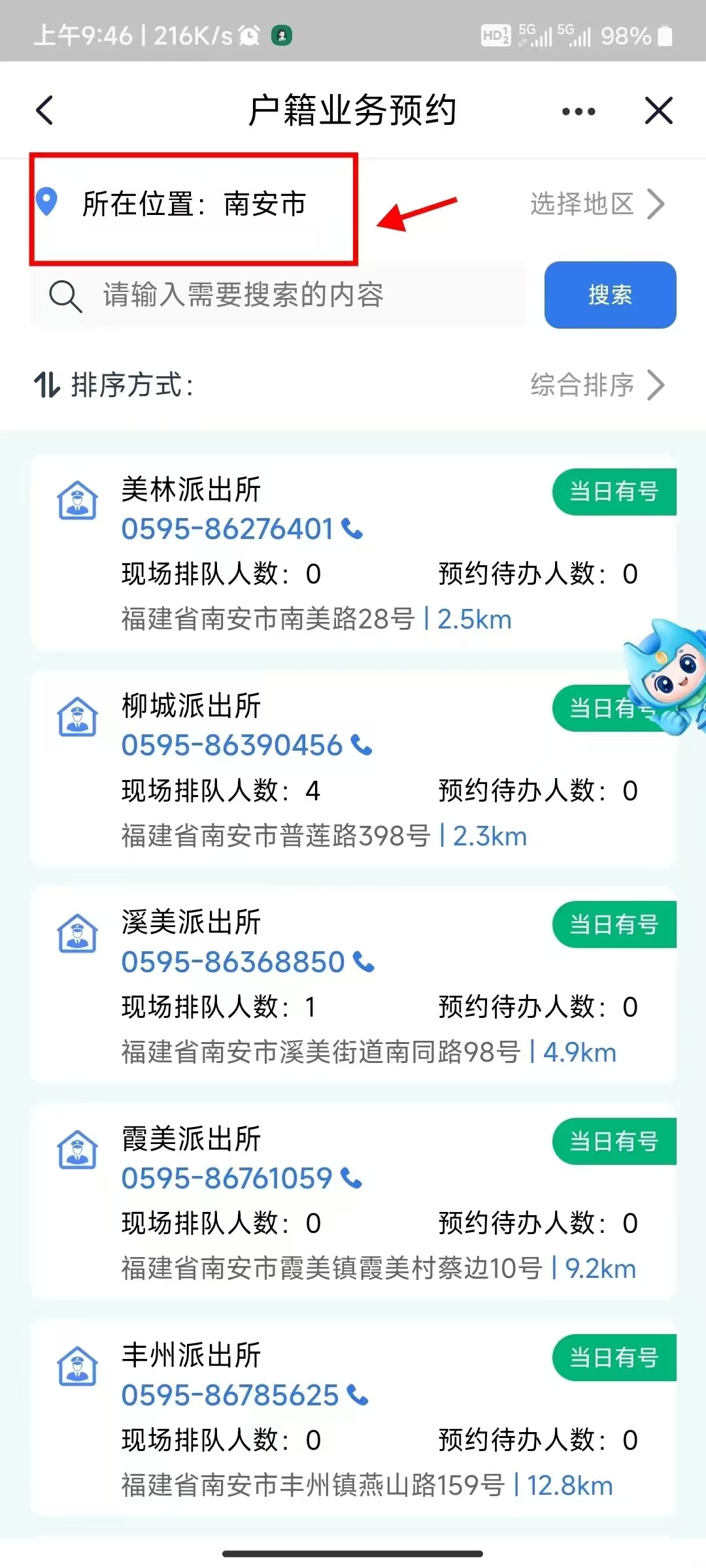Change sorting via 综合排序
This screenshot has height=1568, width=706.
(x=596, y=385)
